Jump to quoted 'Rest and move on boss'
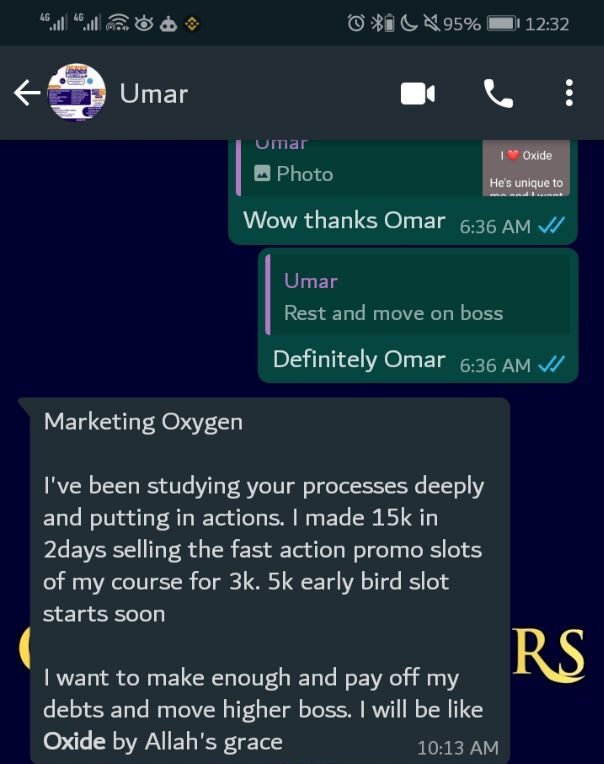The height and width of the screenshot is (764, 604). point(417,297)
